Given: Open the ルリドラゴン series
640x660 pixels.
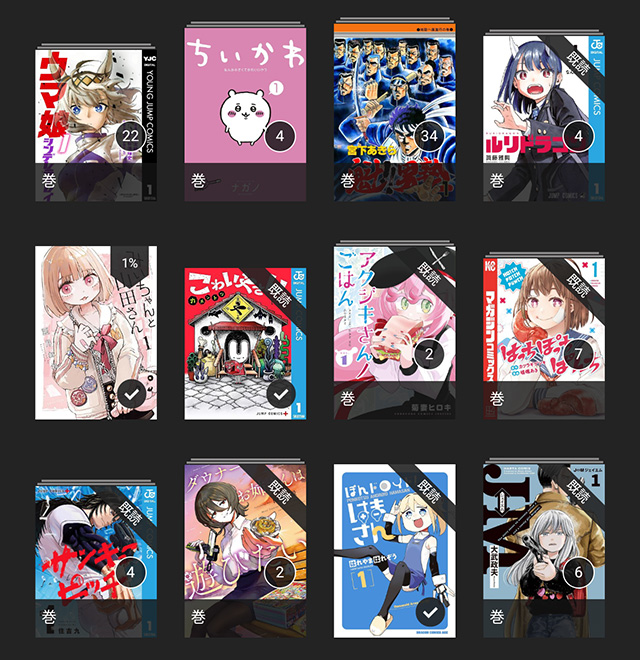Looking at the screenshot, I should [x=545, y=110].
